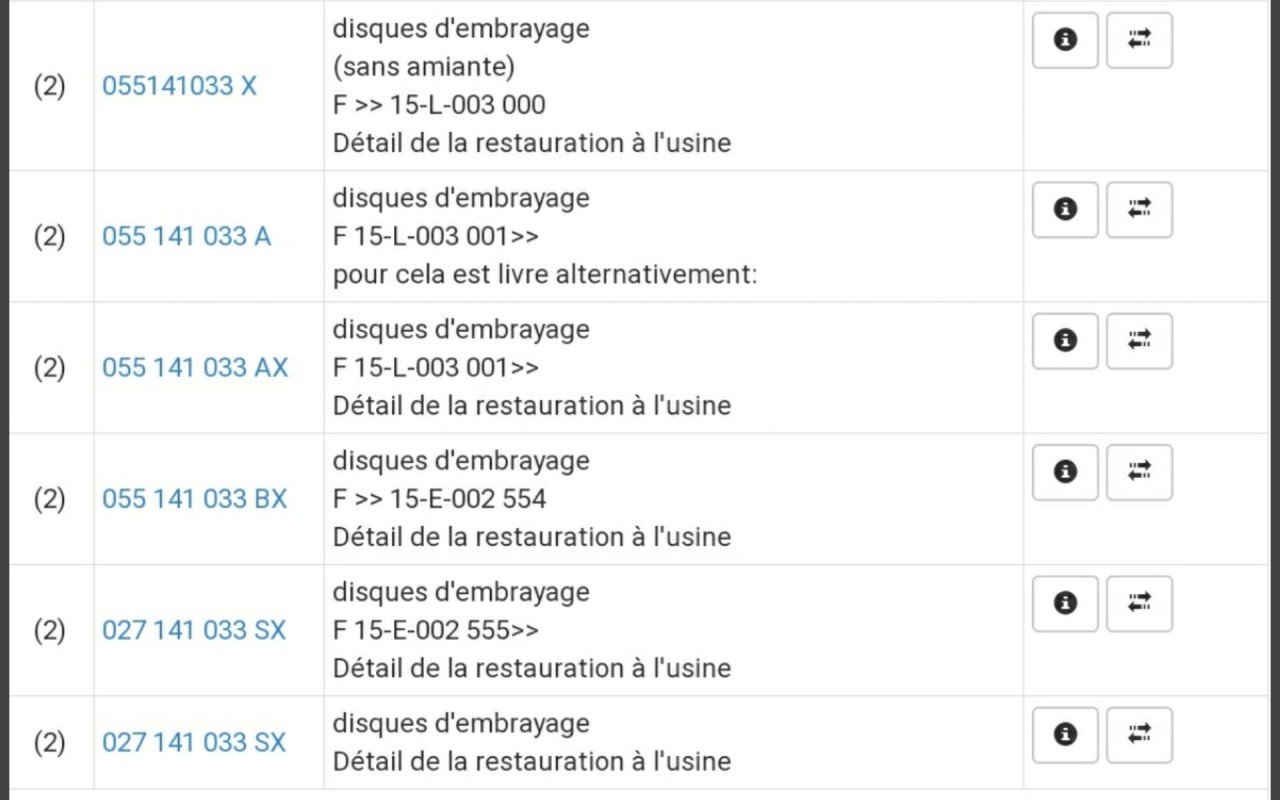The height and width of the screenshot is (800, 1280).
Task: Tap the swap arrows button for 055141033 X
Action: (1139, 40)
